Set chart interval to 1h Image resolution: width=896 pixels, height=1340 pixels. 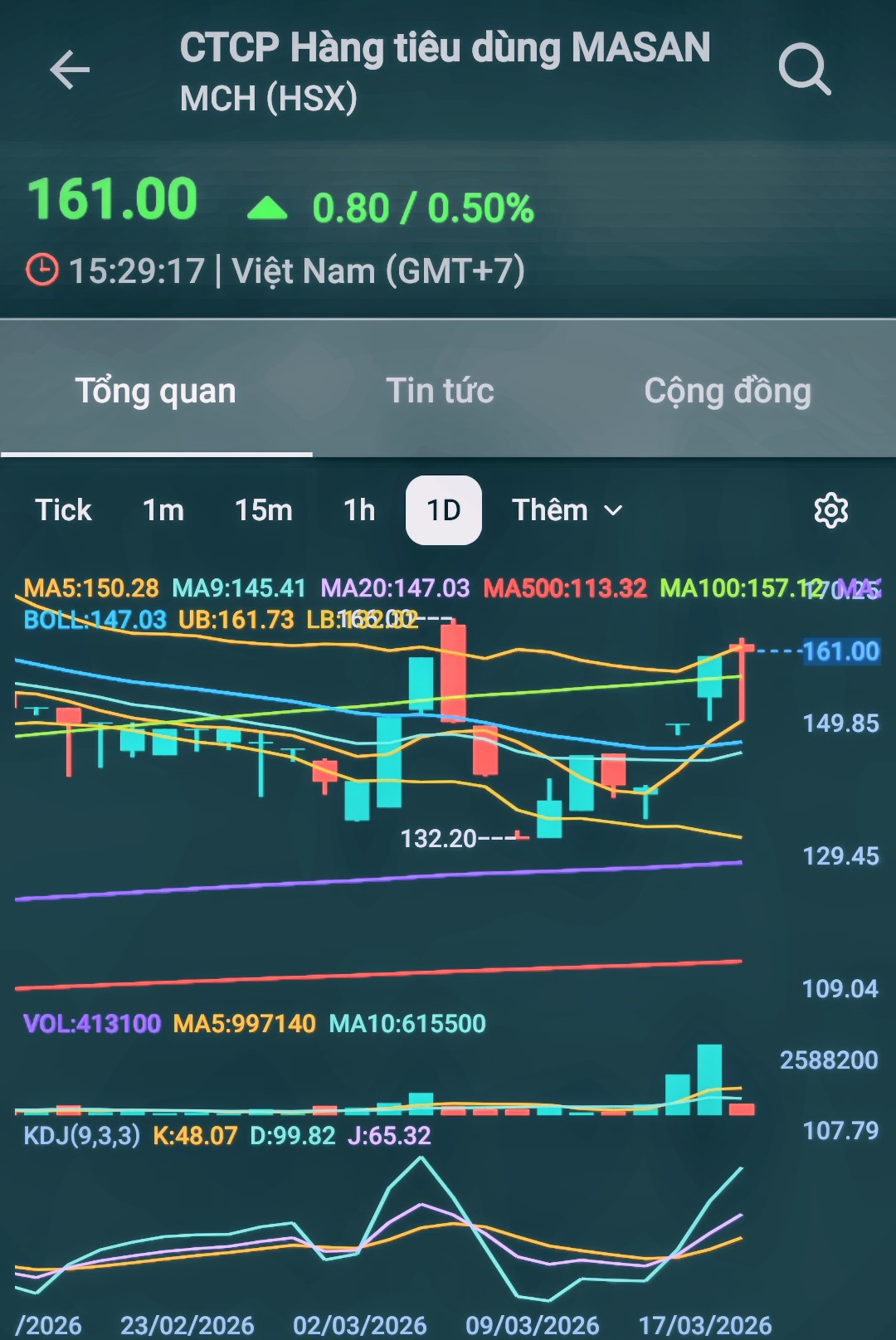point(359,510)
